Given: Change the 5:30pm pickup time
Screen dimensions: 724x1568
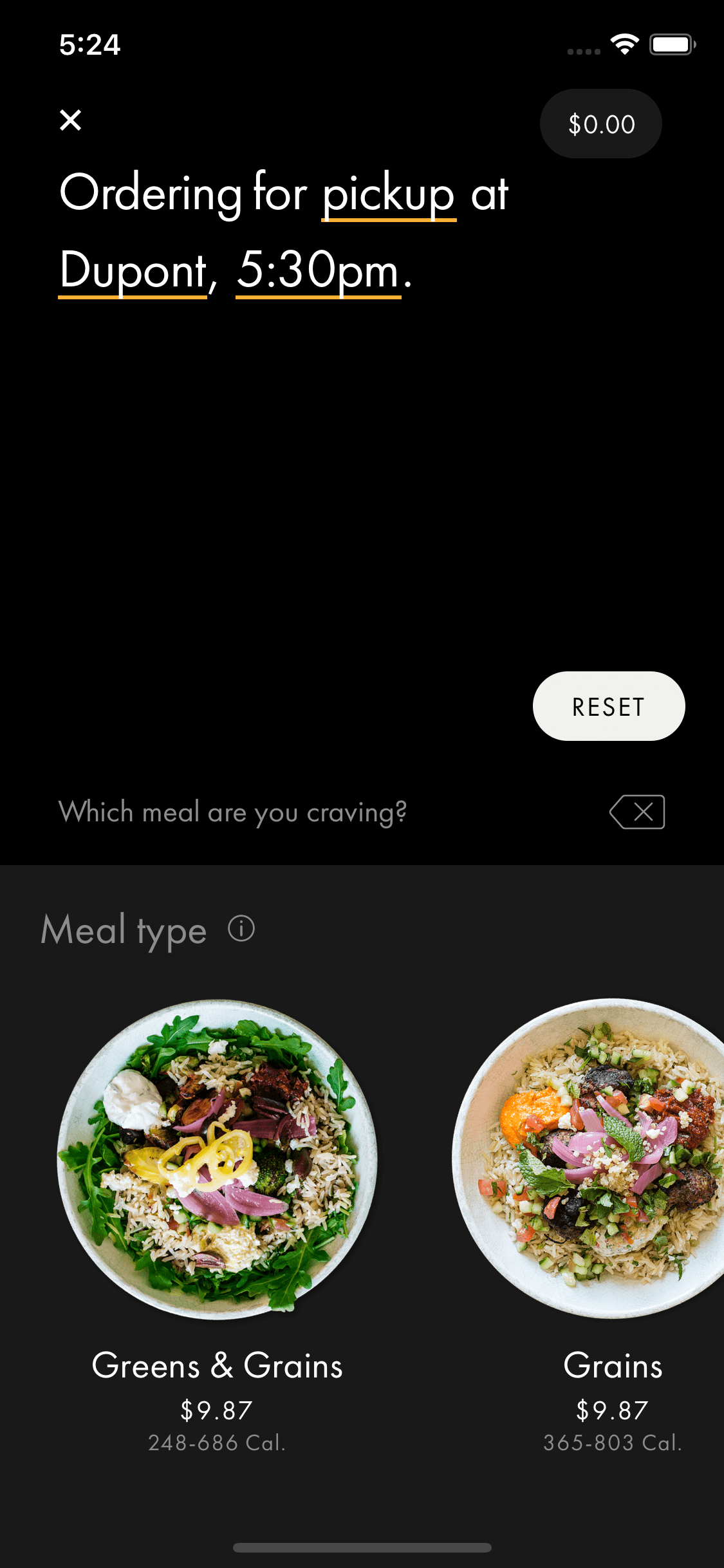Looking at the screenshot, I should click(319, 271).
